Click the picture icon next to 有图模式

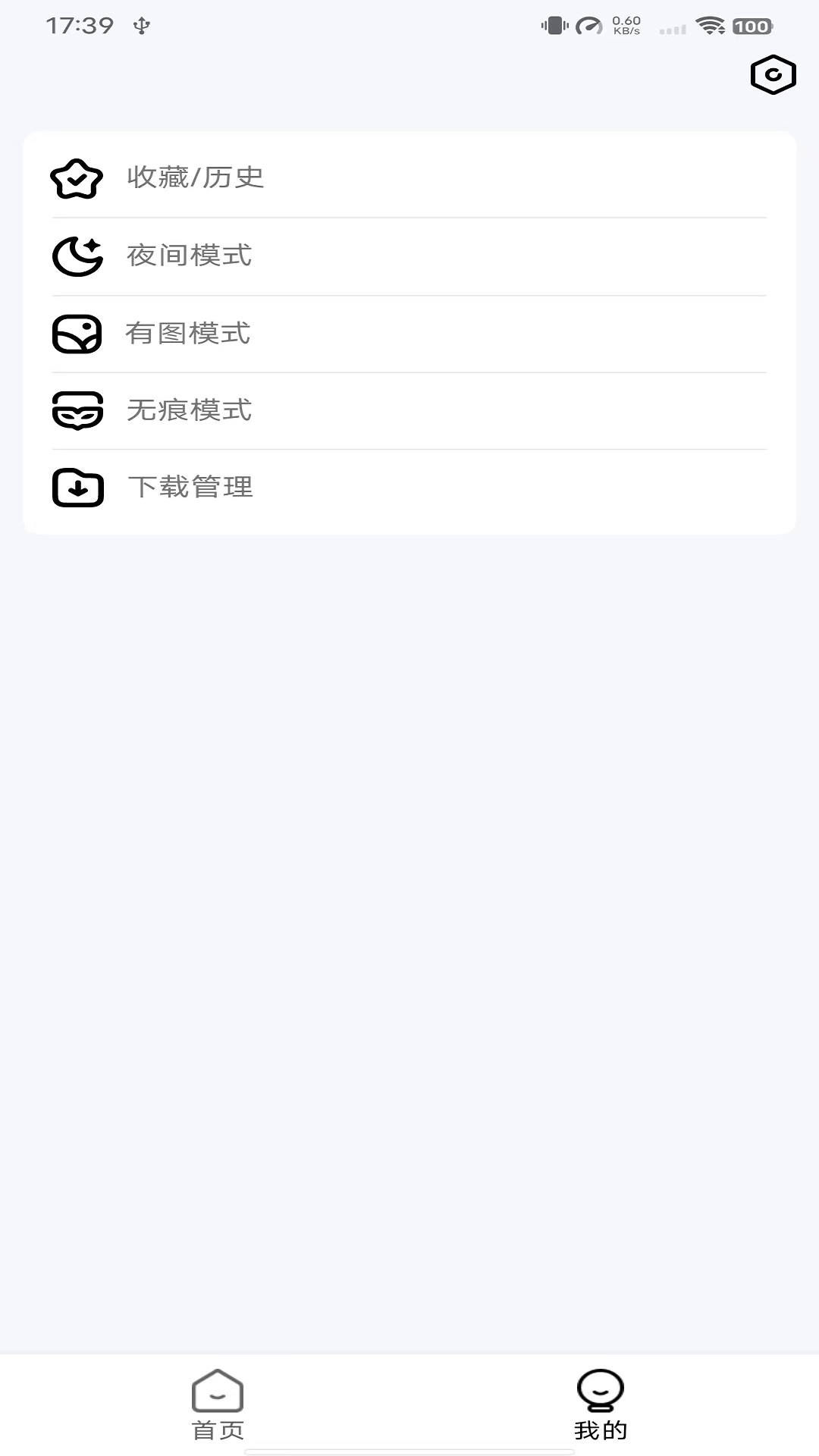(76, 334)
